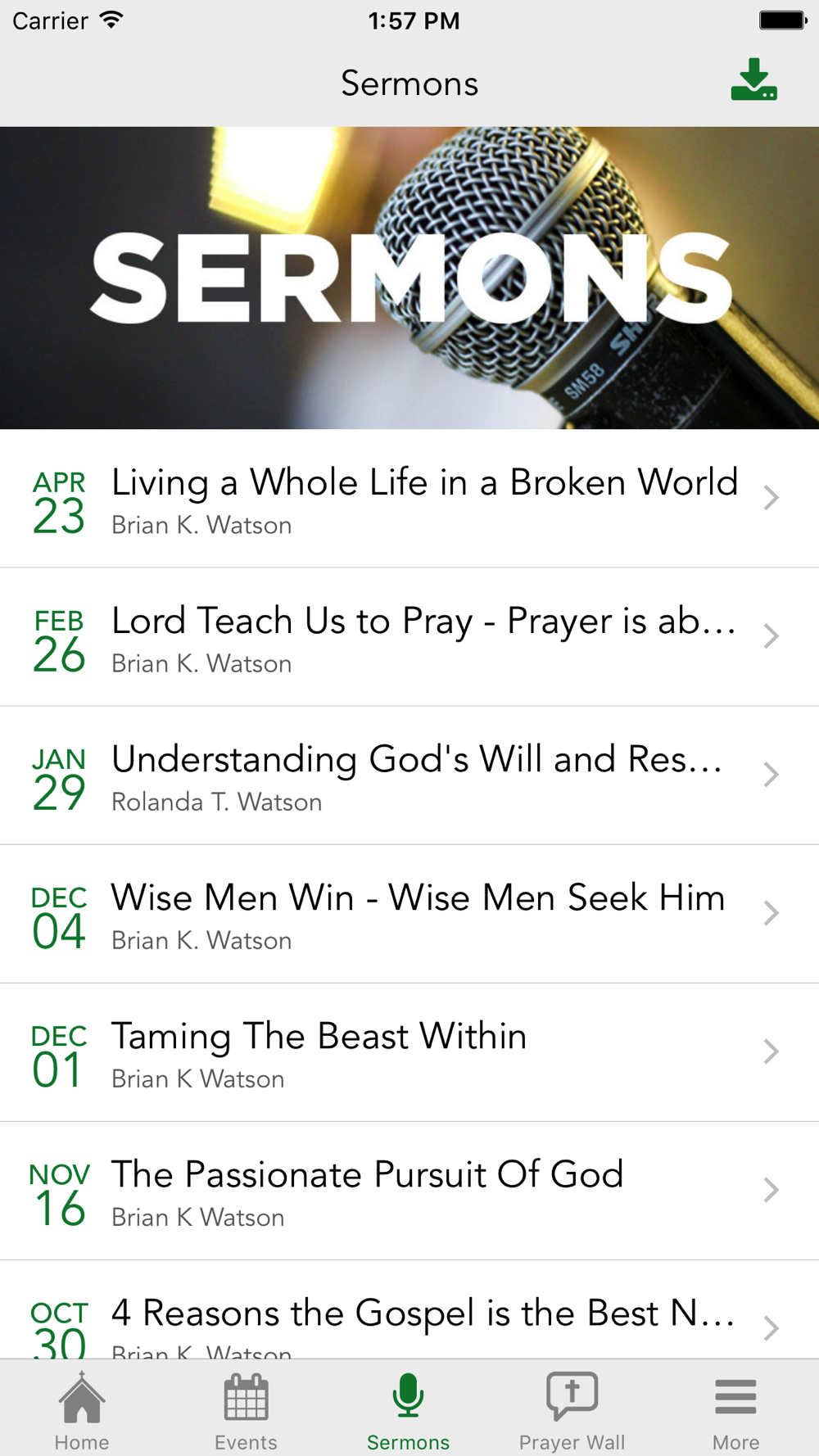Open the Lord Teach Us to Pray sermon
This screenshot has width=819, height=1456.
coord(409,637)
